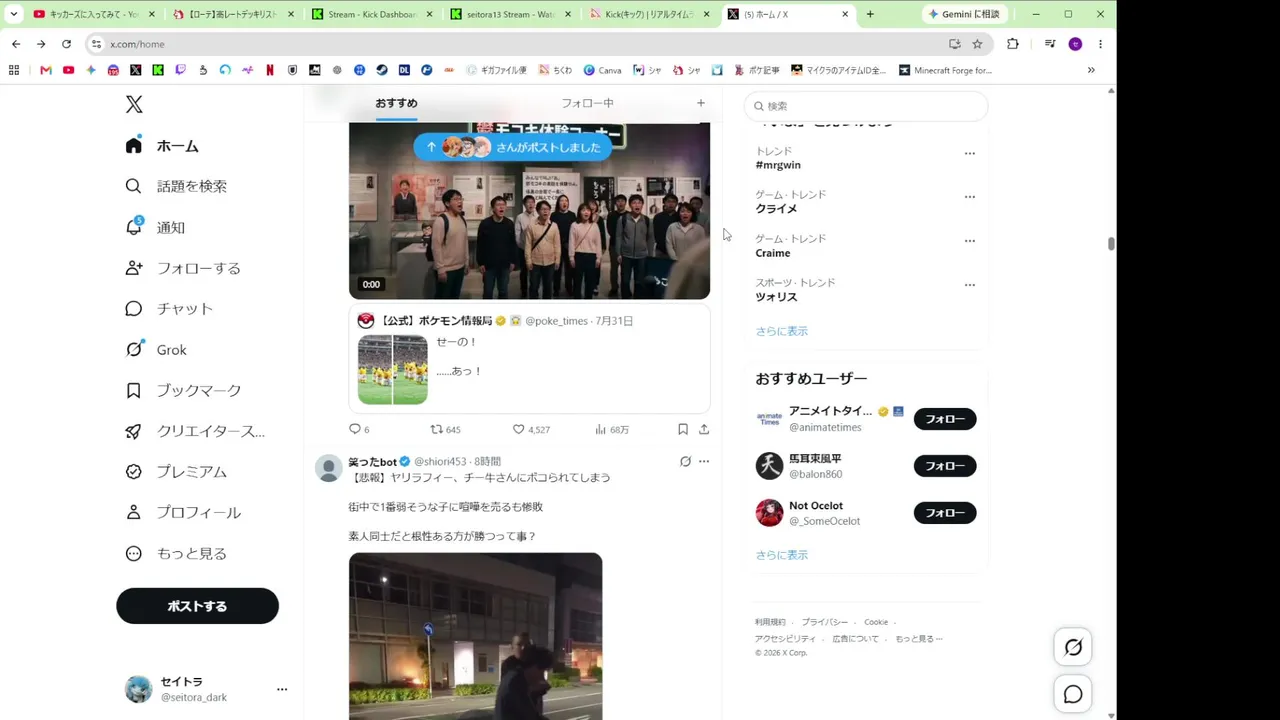
Task: Follow アニメイトタイムズ account
Action: 944,419
